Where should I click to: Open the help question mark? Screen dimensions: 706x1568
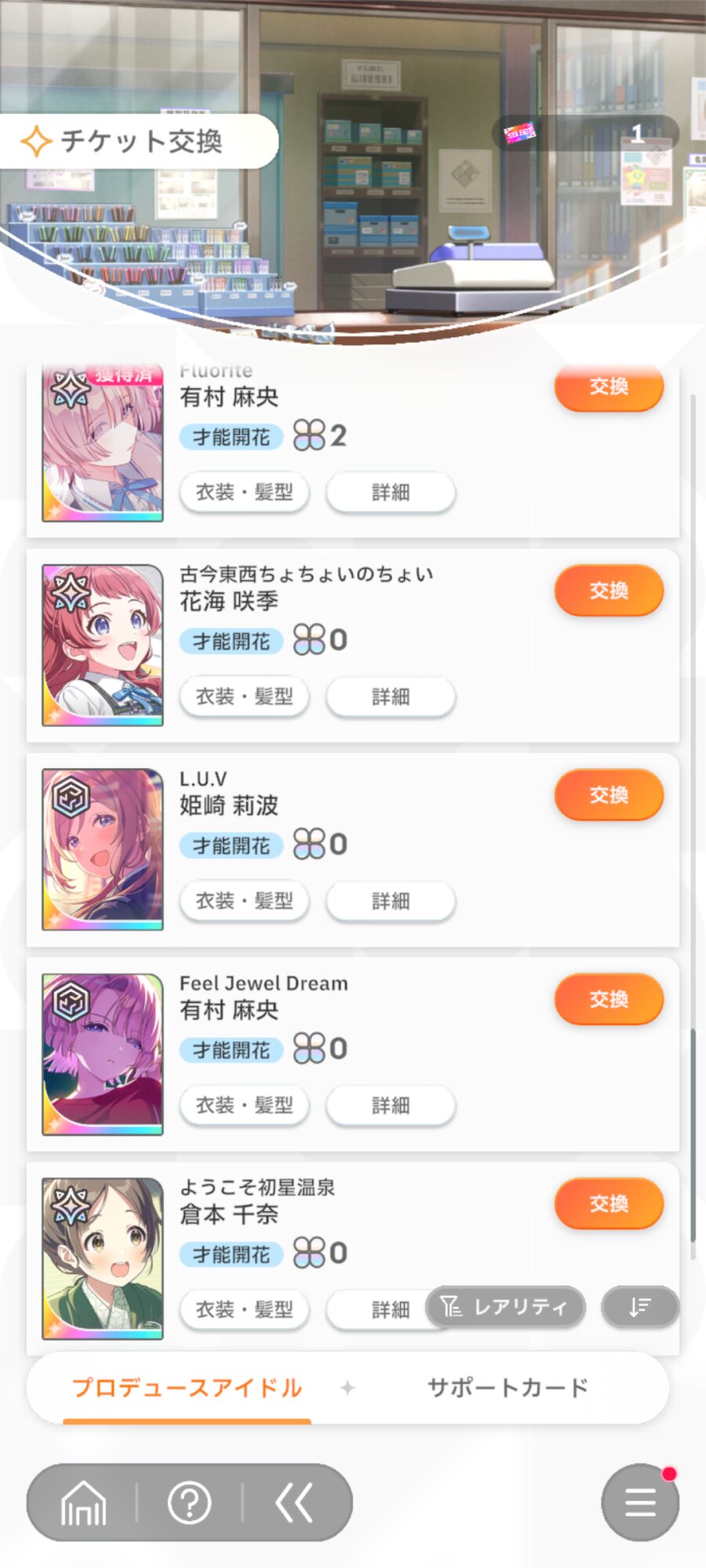pyautogui.click(x=189, y=1502)
